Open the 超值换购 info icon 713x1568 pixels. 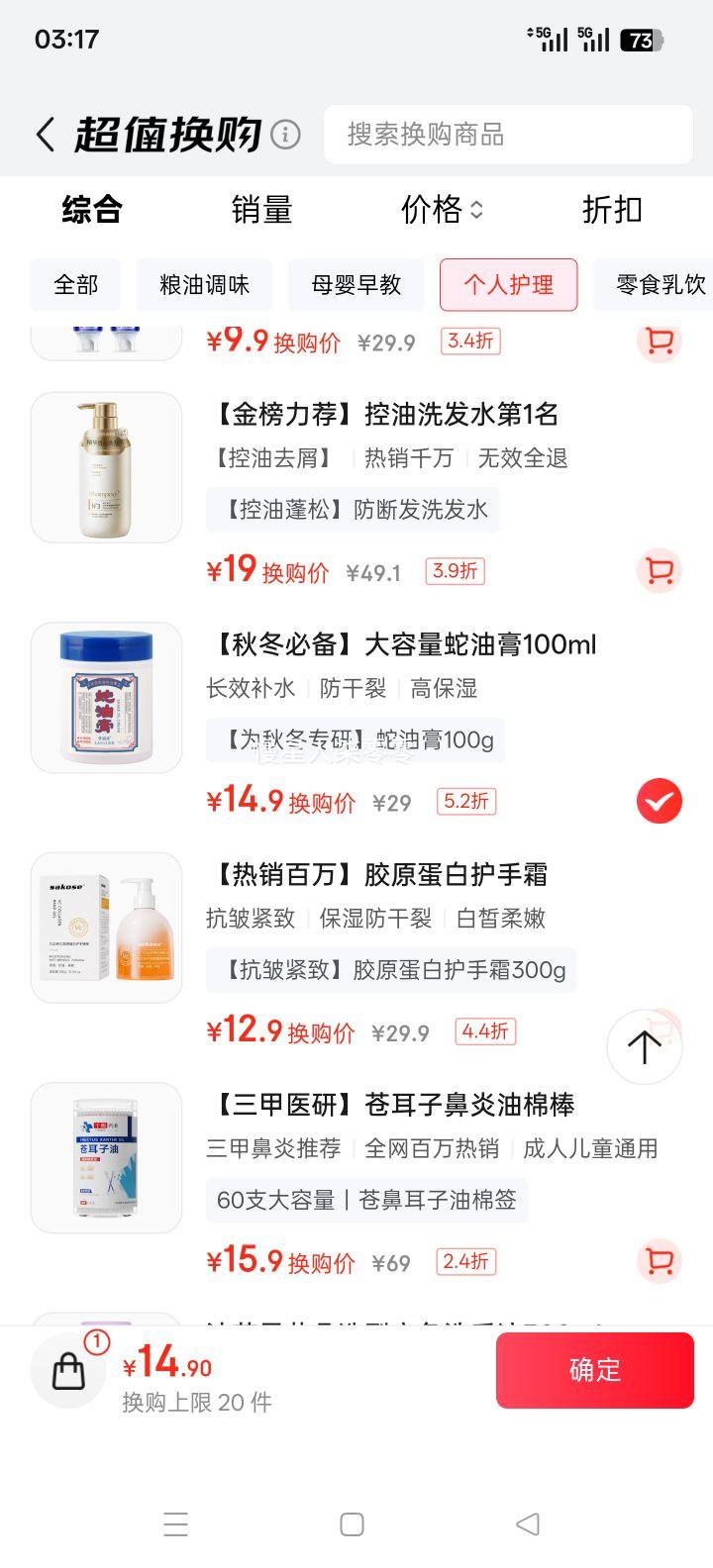(x=285, y=135)
